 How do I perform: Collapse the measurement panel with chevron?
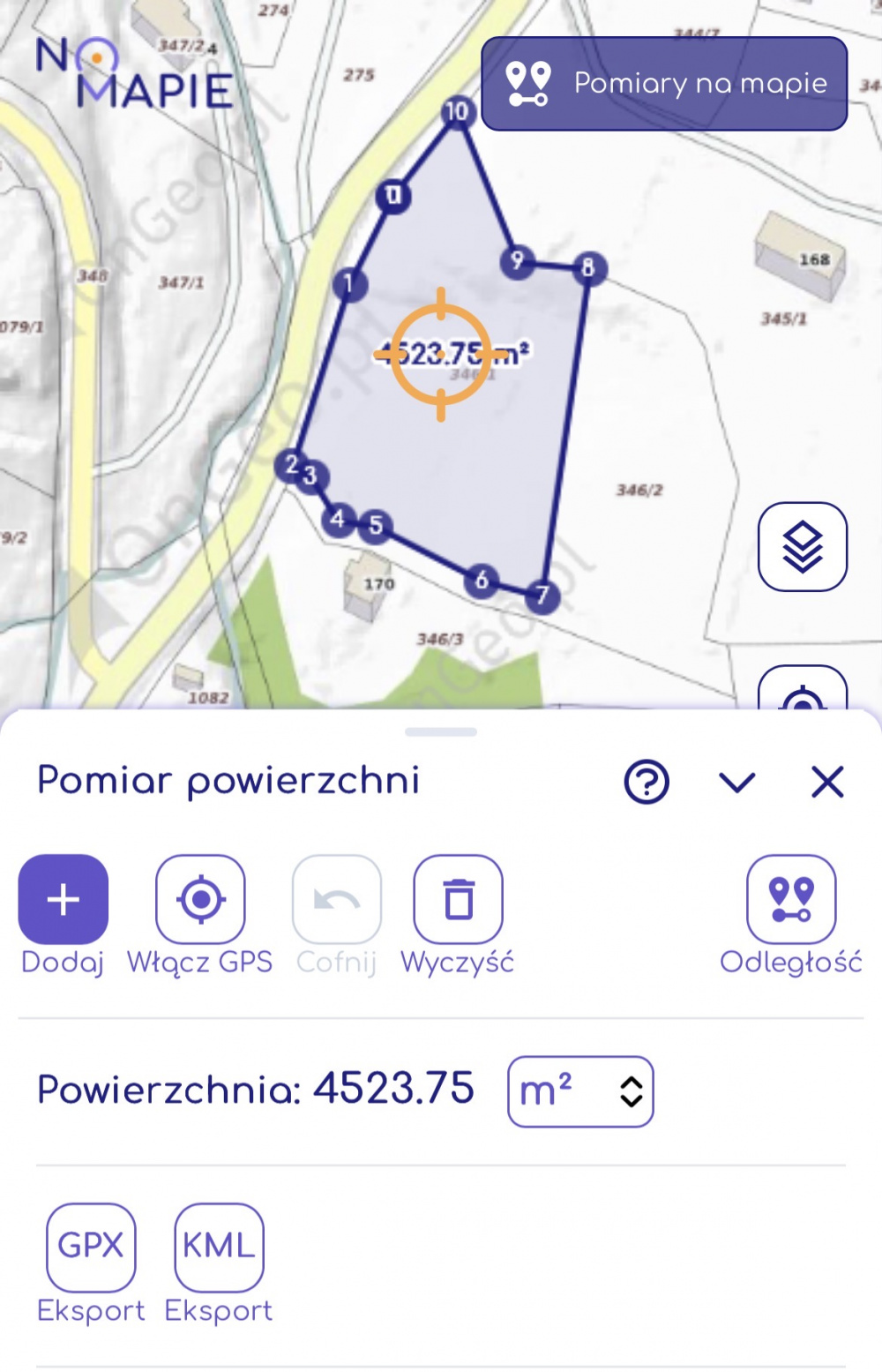pos(736,782)
